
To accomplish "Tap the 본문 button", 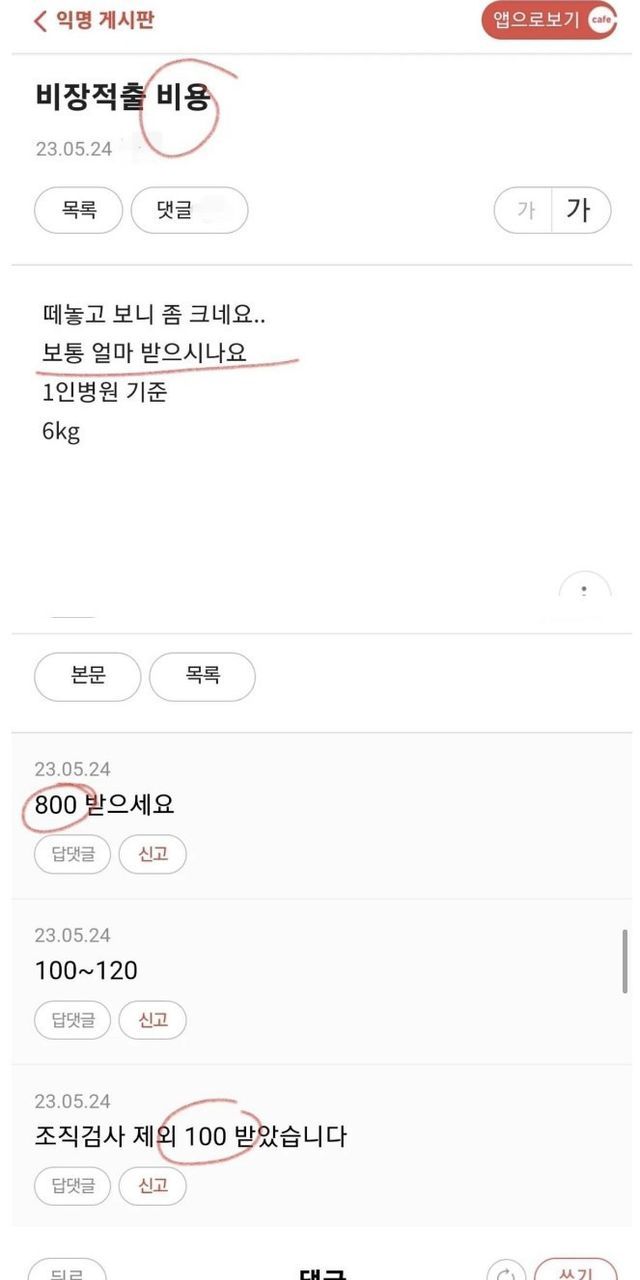I will pos(87,677).
